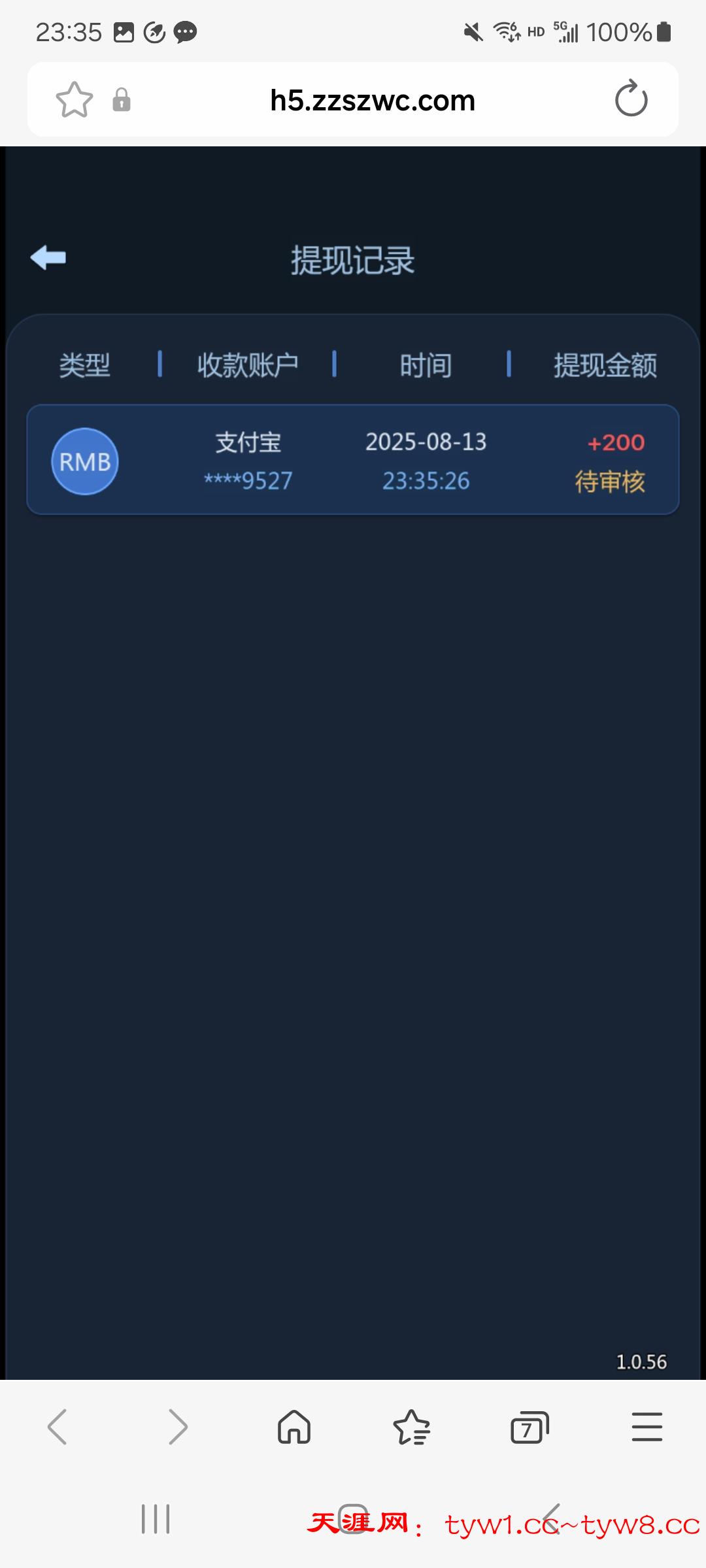Open the browser bookmarks list
The width and height of the screenshot is (706, 1568).
coord(411,1427)
